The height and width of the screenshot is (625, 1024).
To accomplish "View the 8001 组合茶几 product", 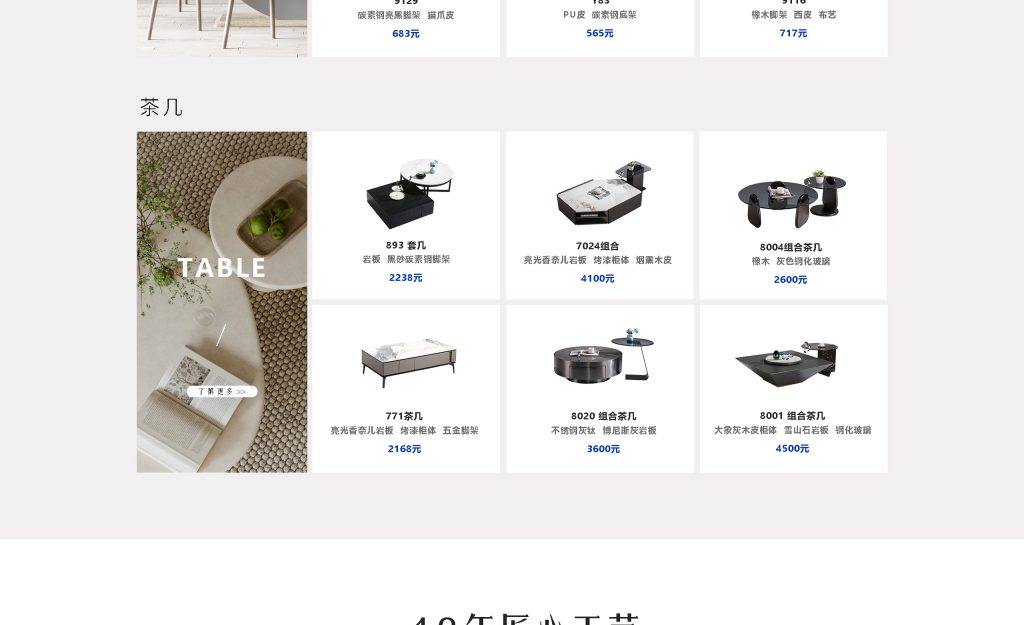I will point(793,388).
